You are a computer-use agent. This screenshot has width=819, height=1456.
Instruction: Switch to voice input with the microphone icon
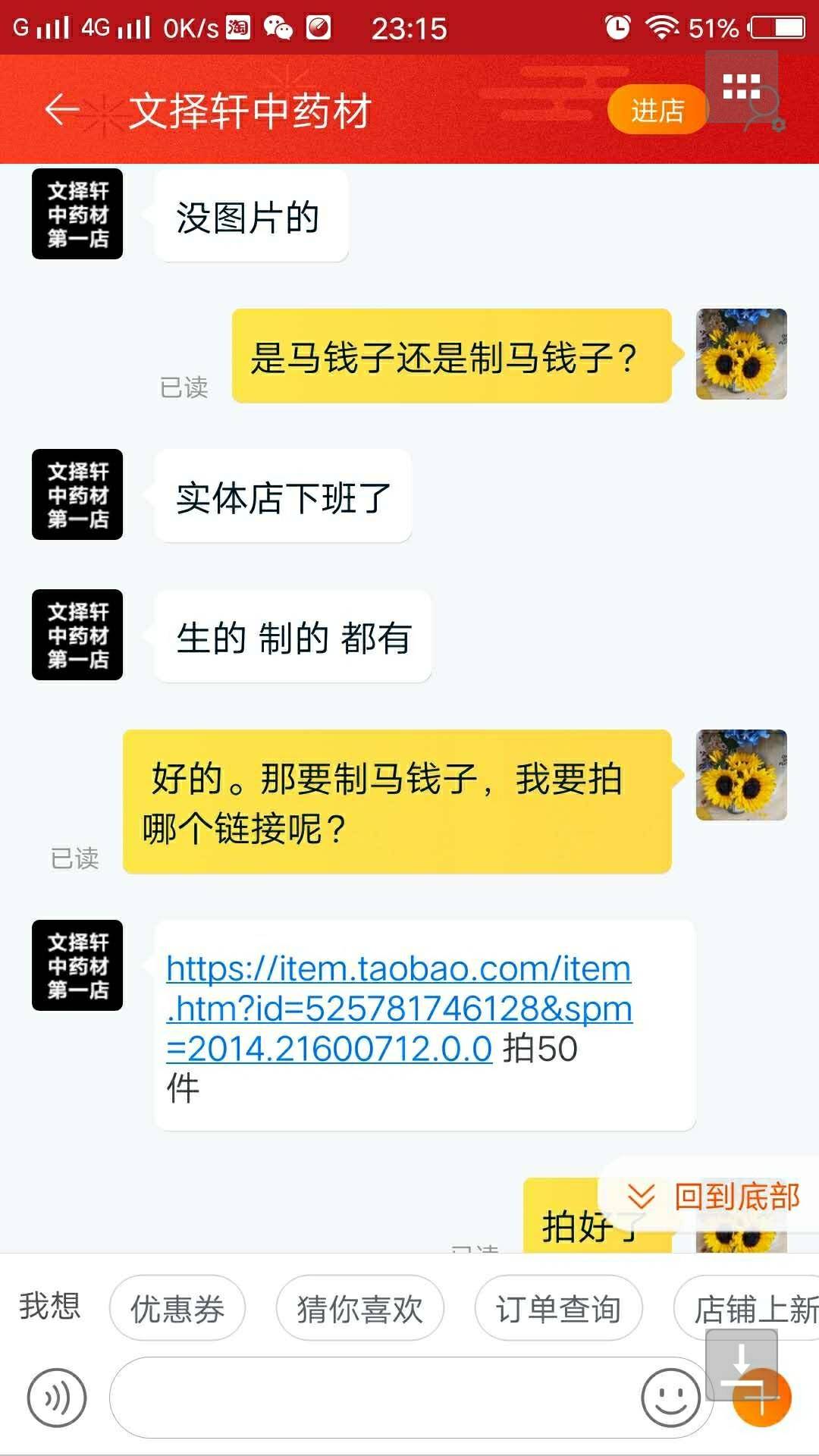click(x=57, y=1398)
